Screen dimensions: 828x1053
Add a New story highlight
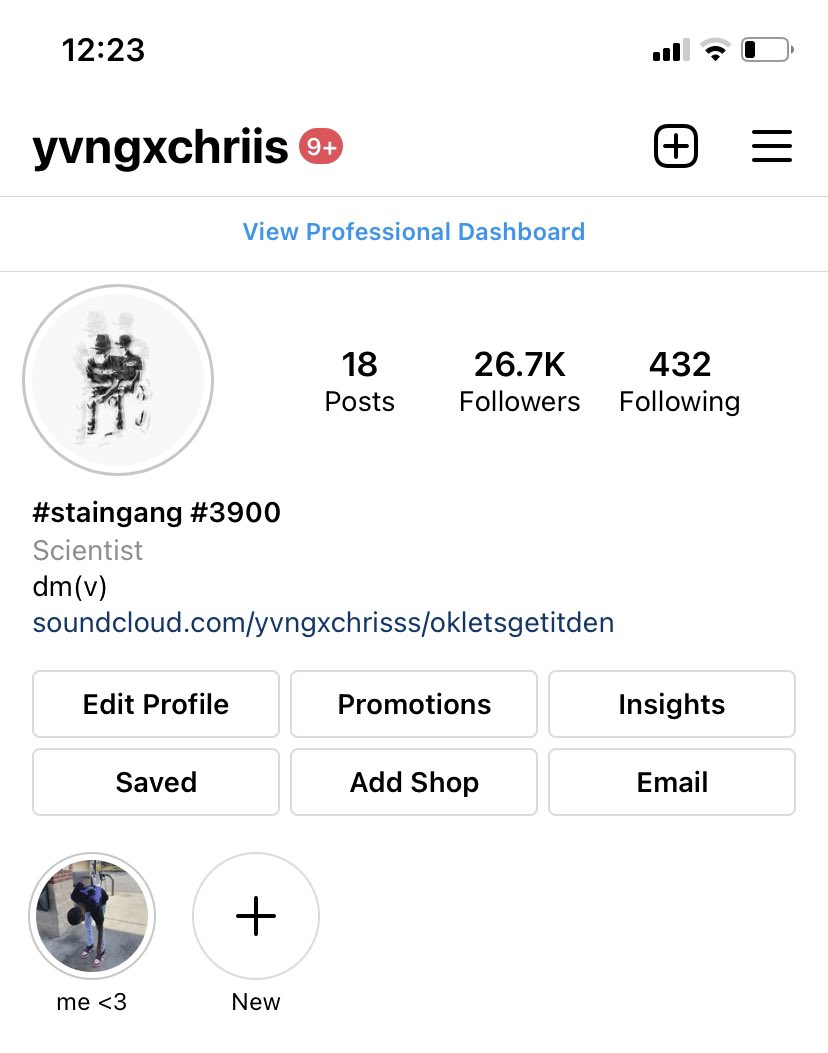(255, 916)
